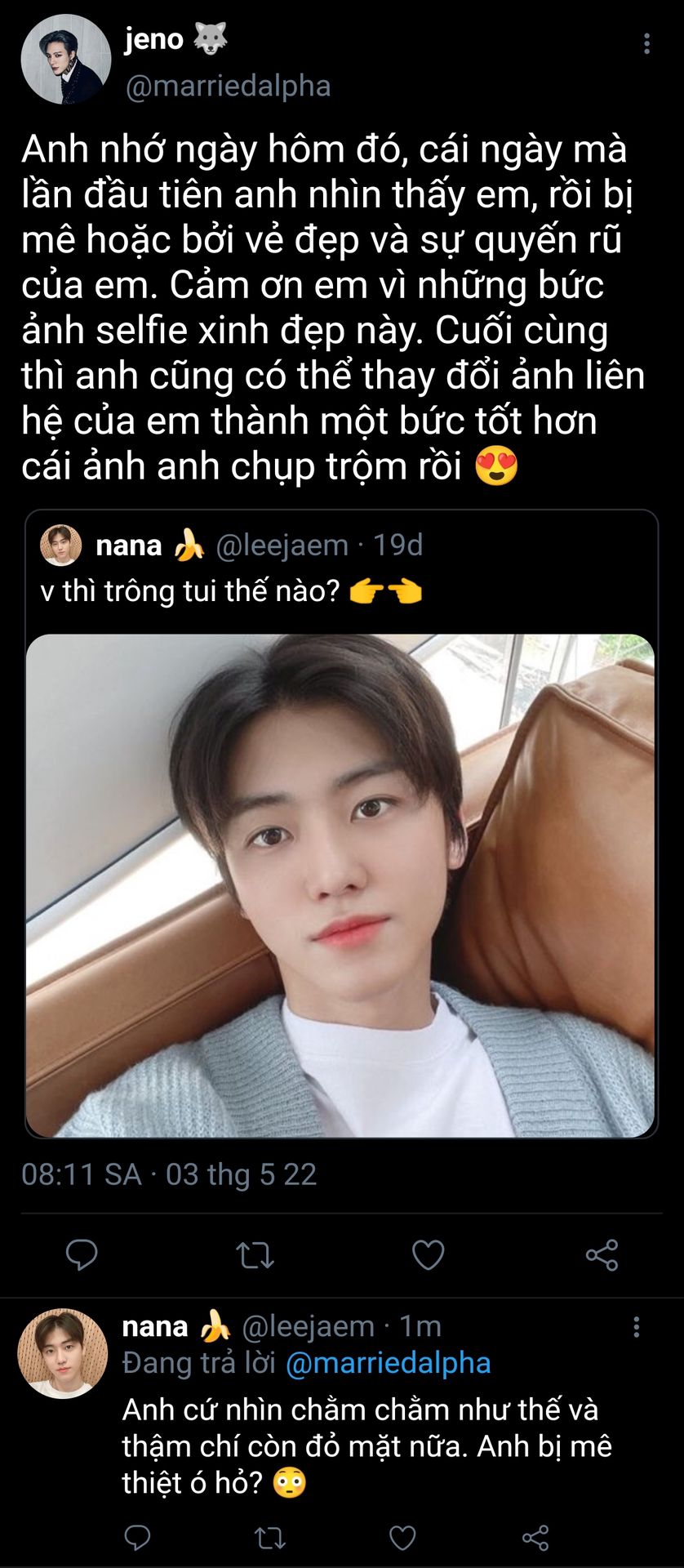Tap the @marriedalpha mention link
Viewport: 684px width, 1568px height.
(x=389, y=1363)
